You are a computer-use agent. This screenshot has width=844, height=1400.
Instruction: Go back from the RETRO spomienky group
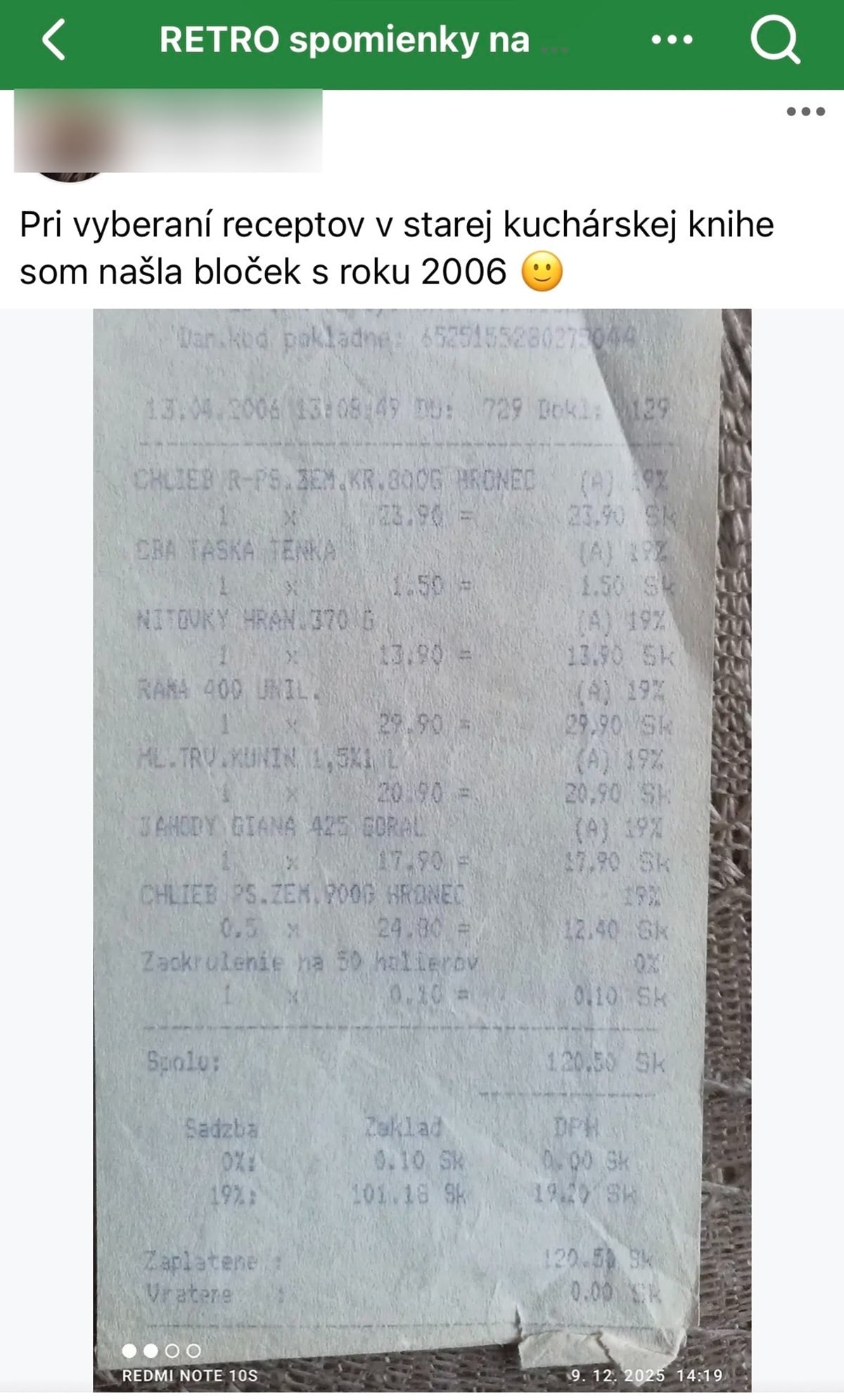[x=54, y=39]
